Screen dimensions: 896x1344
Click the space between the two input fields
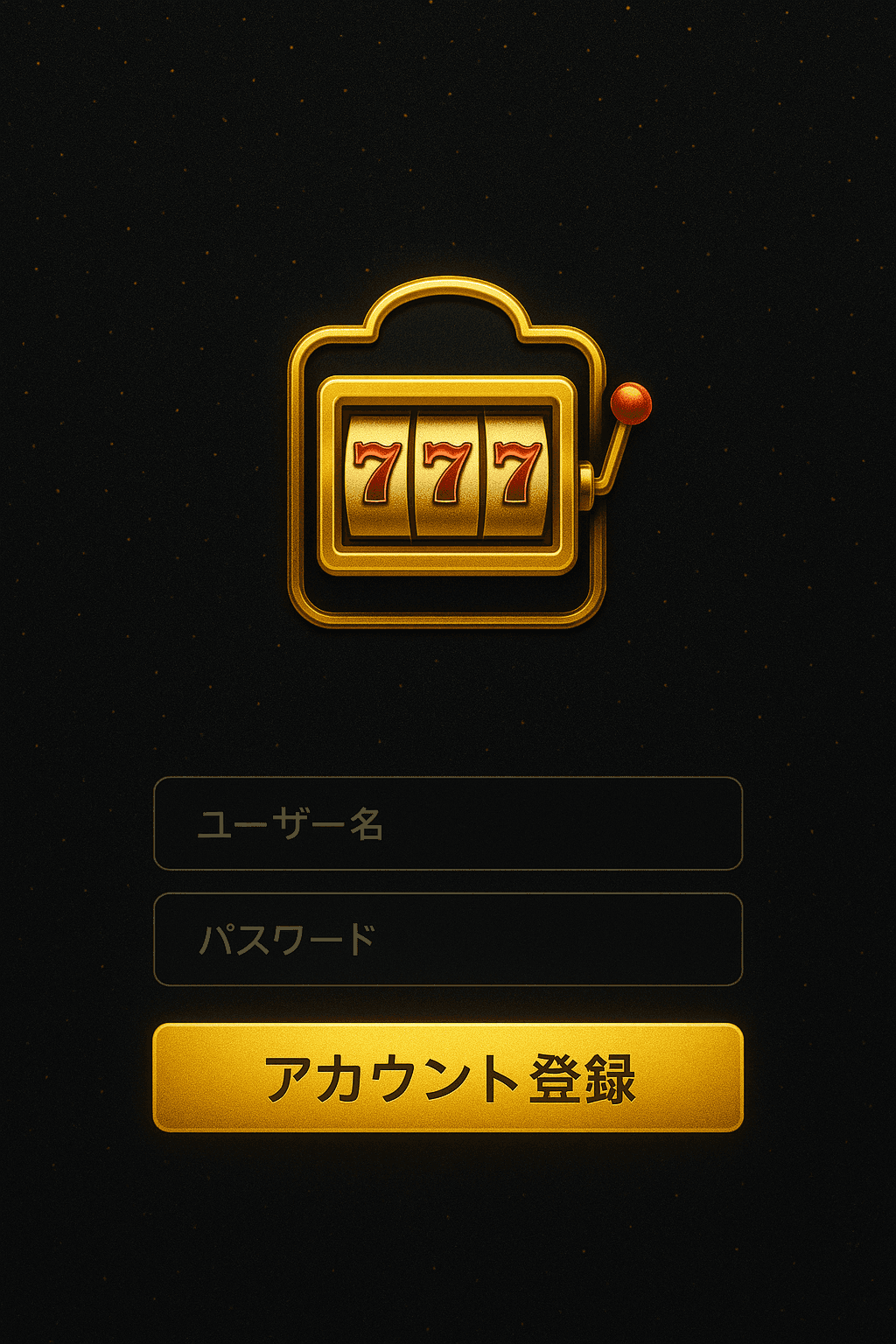[x=448, y=879]
